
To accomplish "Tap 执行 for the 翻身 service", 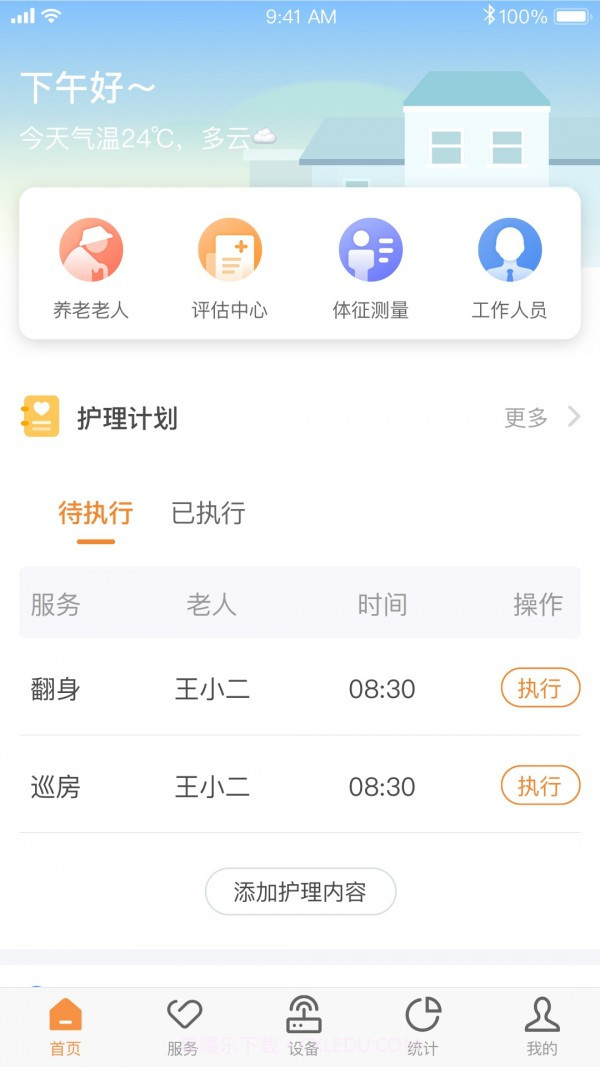I will 540,688.
